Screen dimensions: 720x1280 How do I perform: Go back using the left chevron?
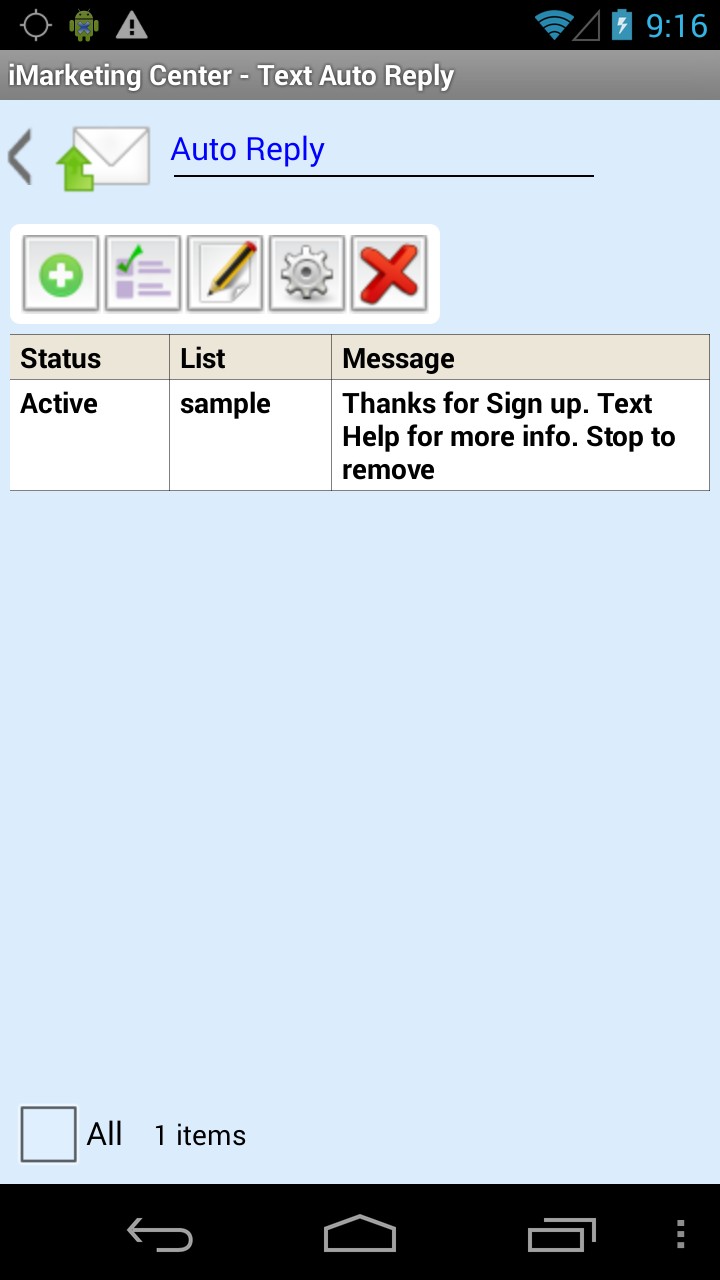click(21, 158)
